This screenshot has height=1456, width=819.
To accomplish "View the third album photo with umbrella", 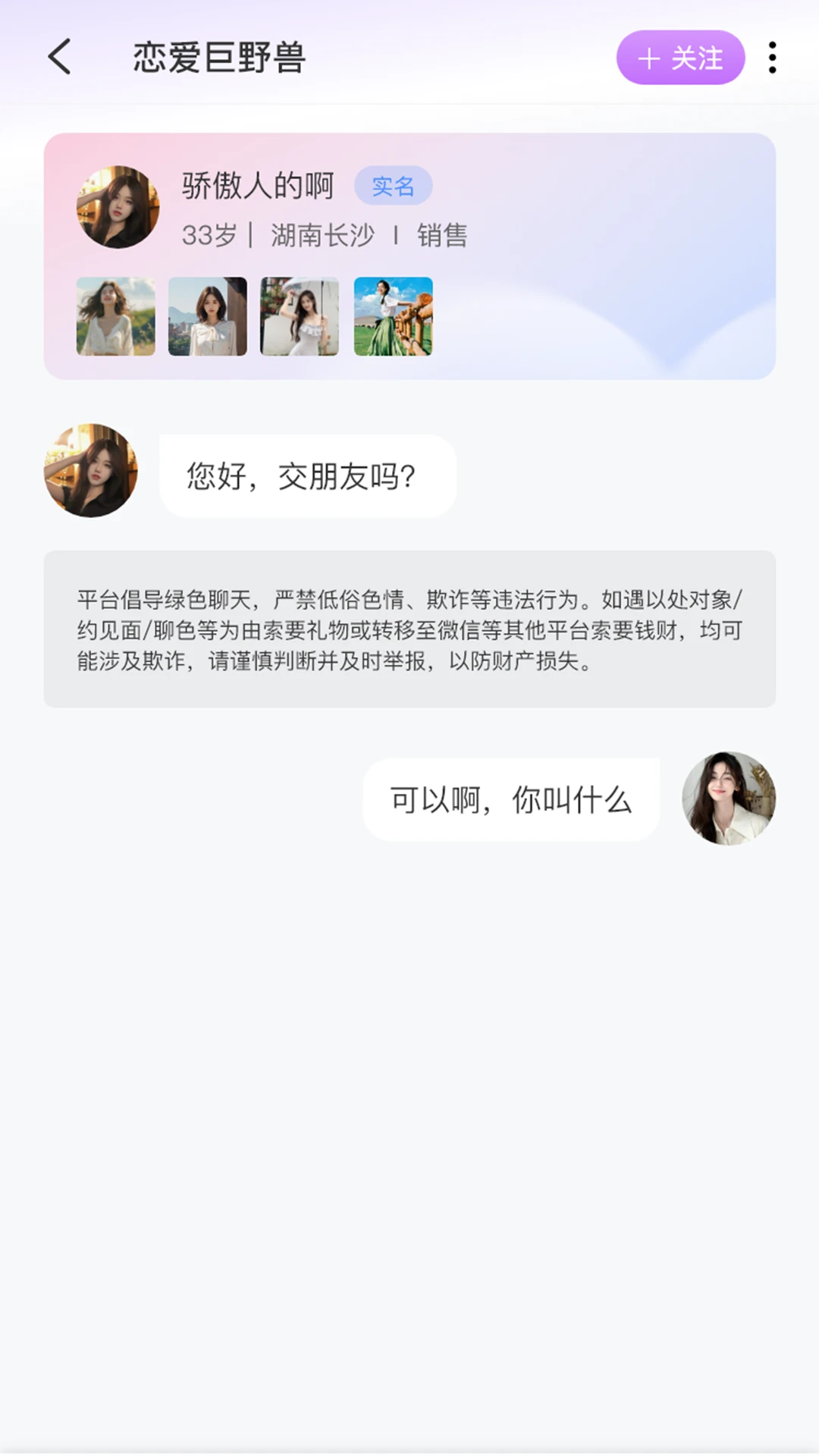I will click(300, 316).
